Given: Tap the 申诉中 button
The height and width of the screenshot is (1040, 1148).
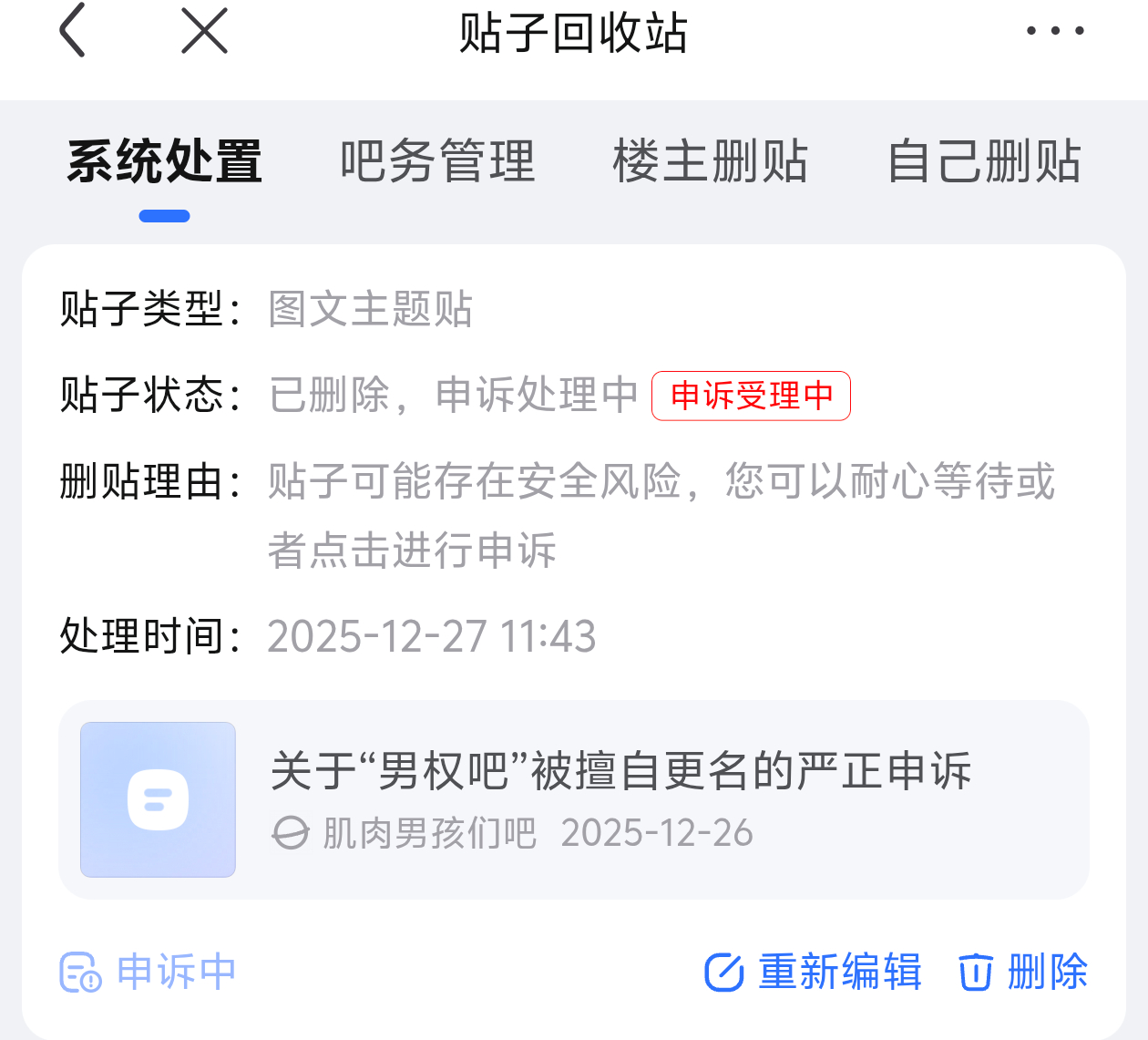Looking at the screenshot, I should pos(149,972).
